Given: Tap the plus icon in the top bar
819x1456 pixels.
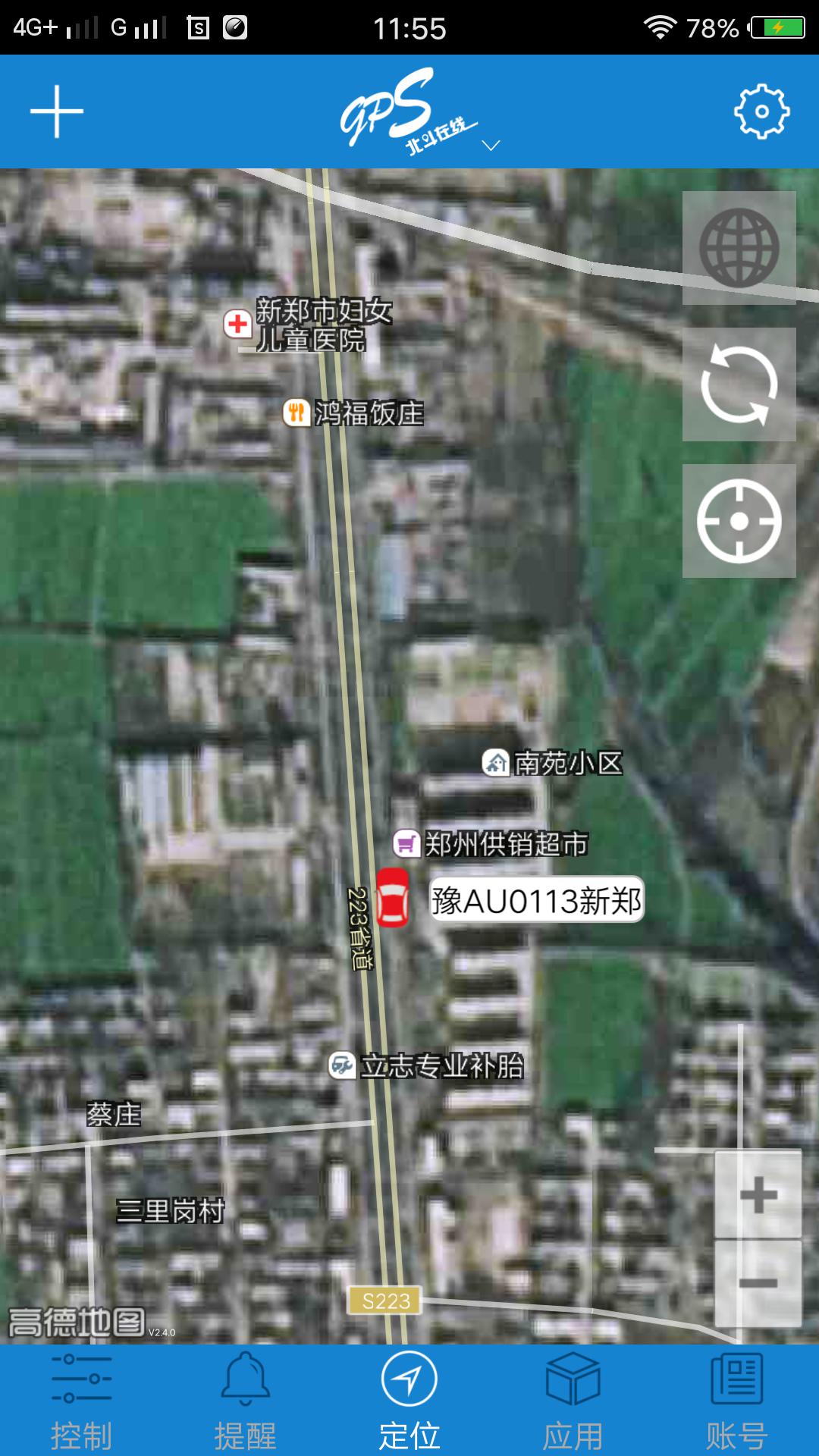Looking at the screenshot, I should (57, 111).
